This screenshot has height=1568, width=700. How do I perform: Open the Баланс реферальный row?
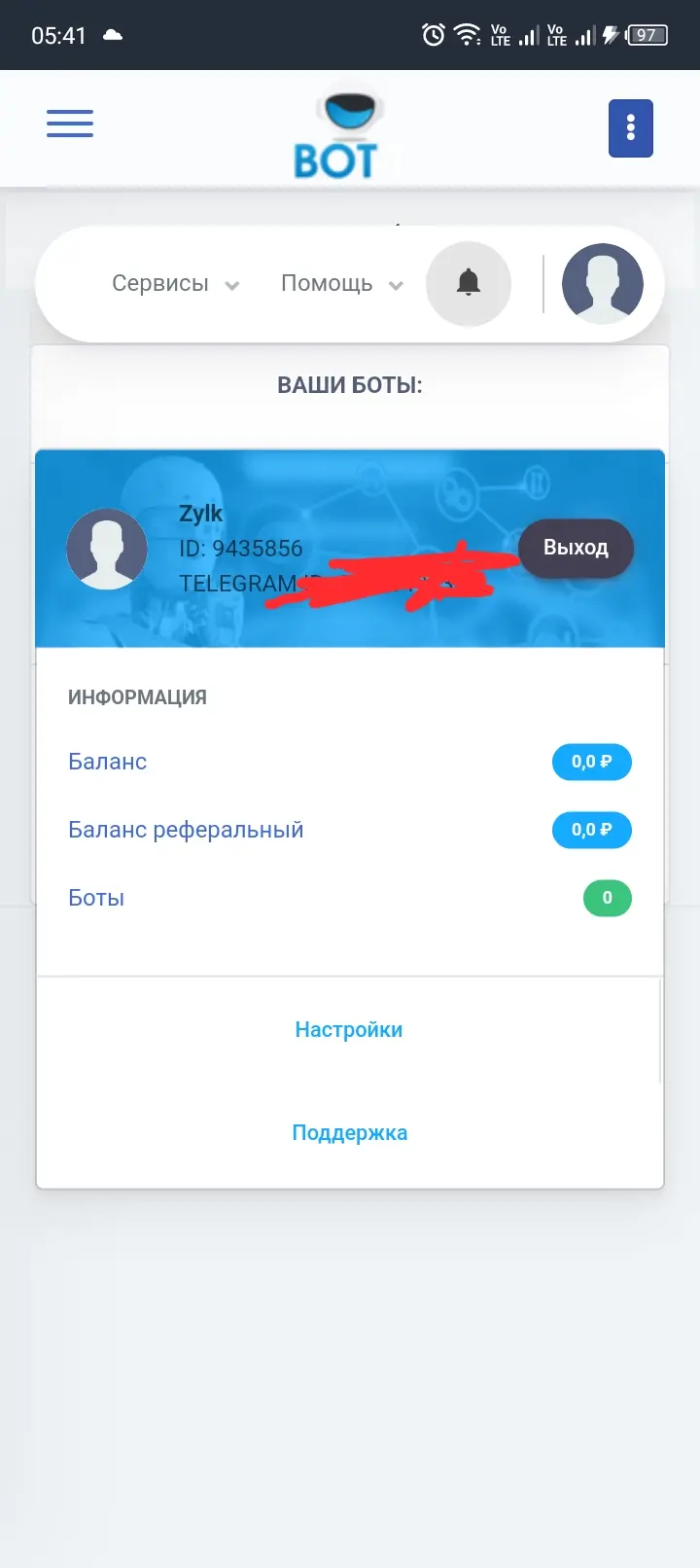coord(350,830)
